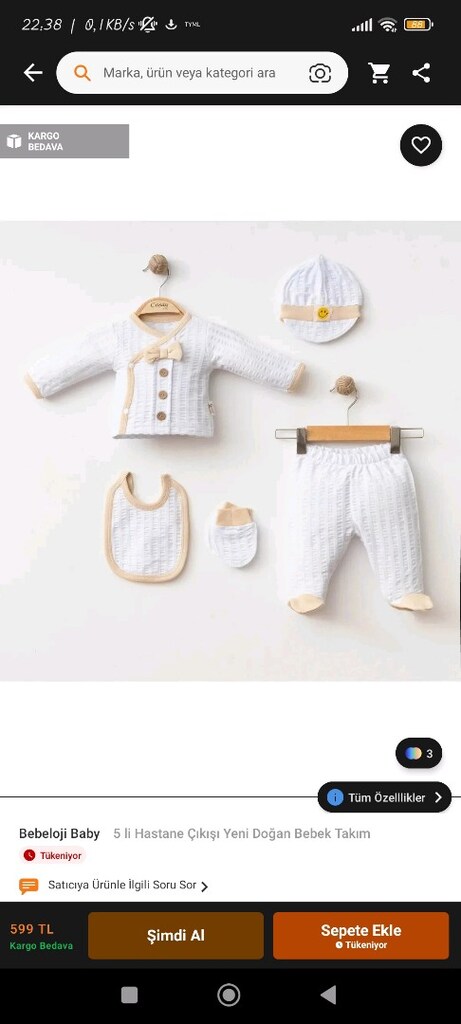The image size is (461, 1024).
Task: Open camera visual search
Action: pyautogui.click(x=319, y=73)
